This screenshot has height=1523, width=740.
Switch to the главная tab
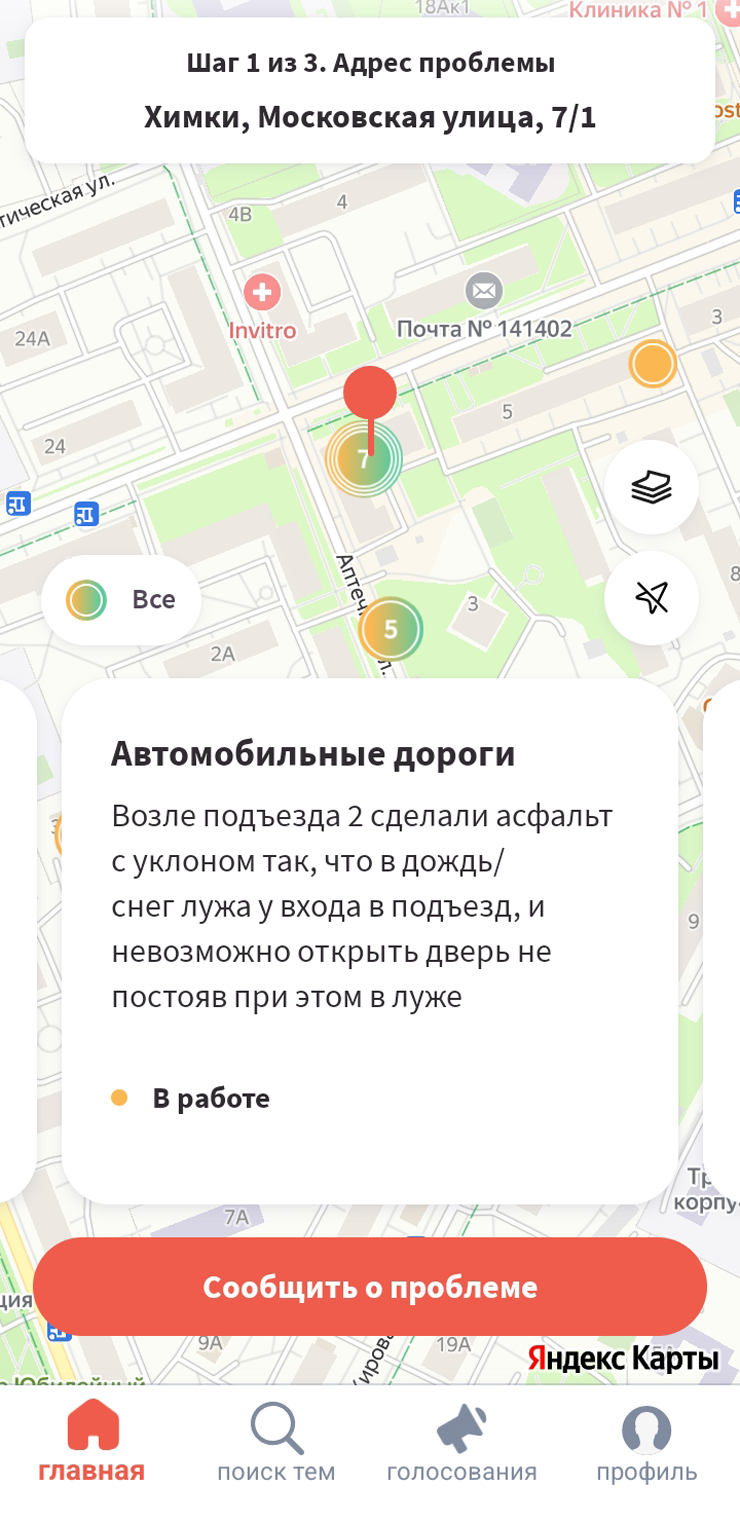point(92,1443)
